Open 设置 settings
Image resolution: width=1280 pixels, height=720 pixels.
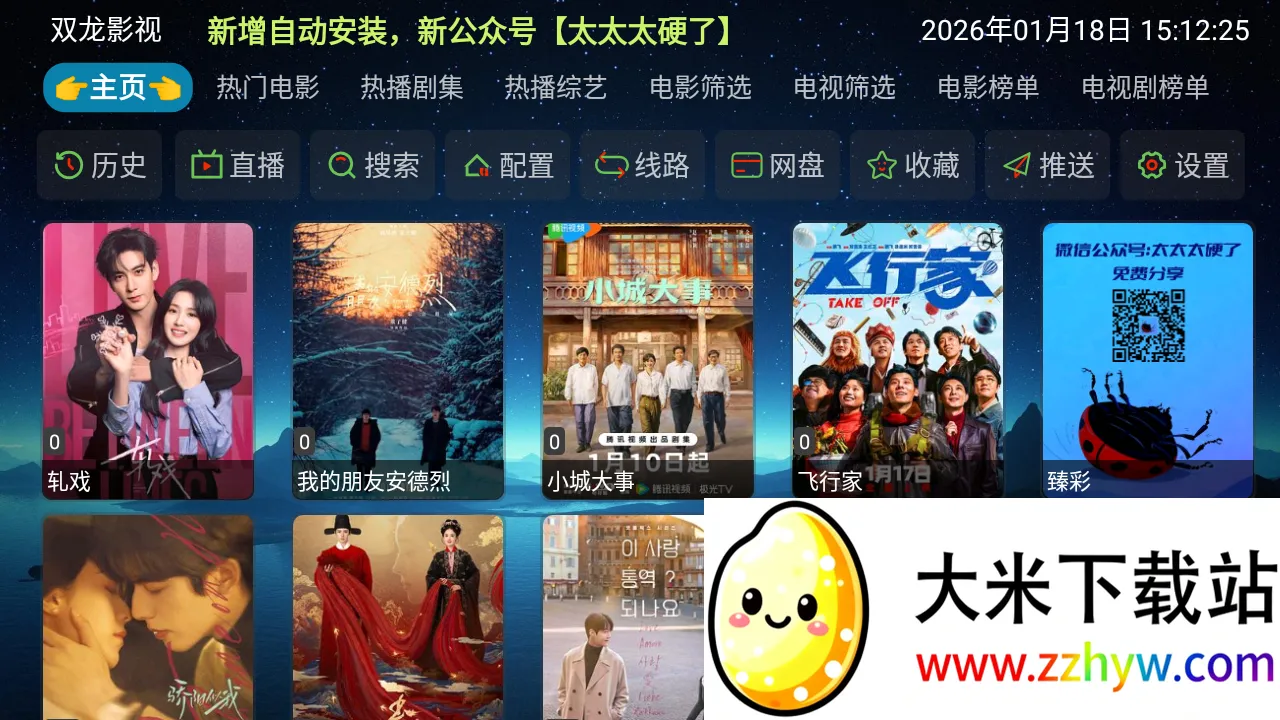[1183, 165]
